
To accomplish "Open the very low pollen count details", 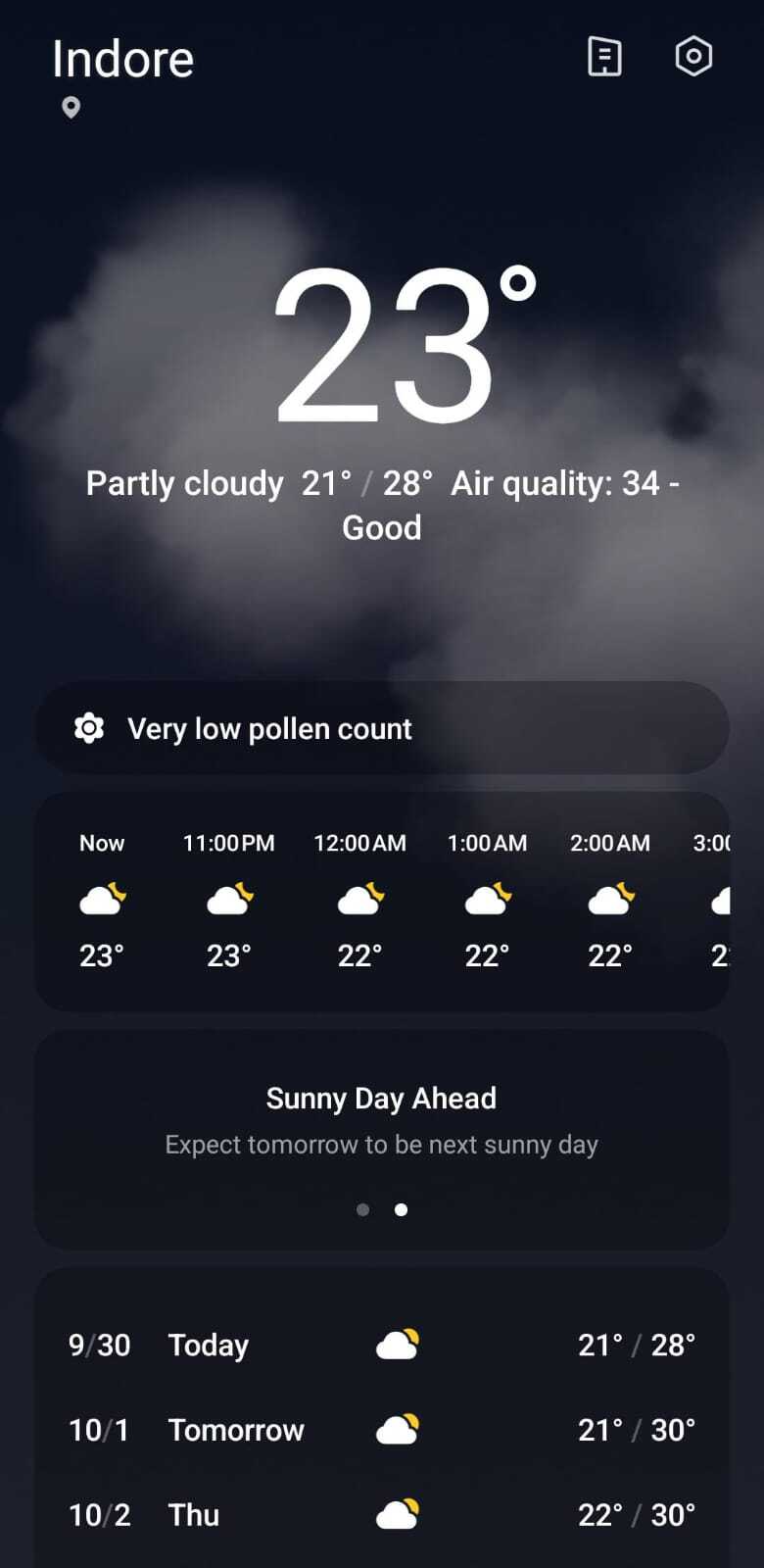I will [382, 728].
